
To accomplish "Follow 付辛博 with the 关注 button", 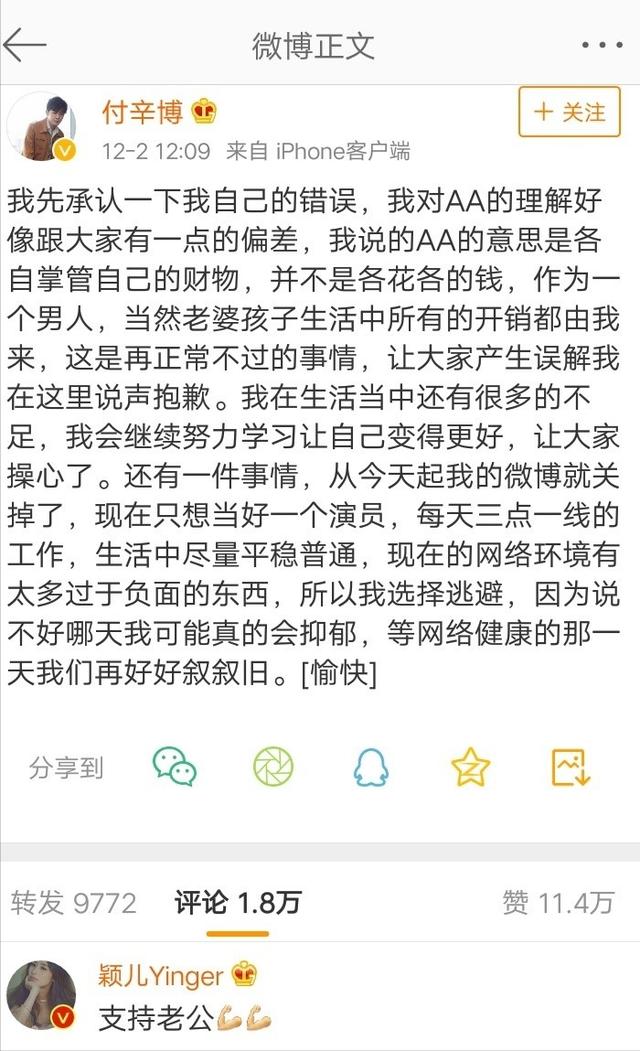I will click(x=570, y=112).
